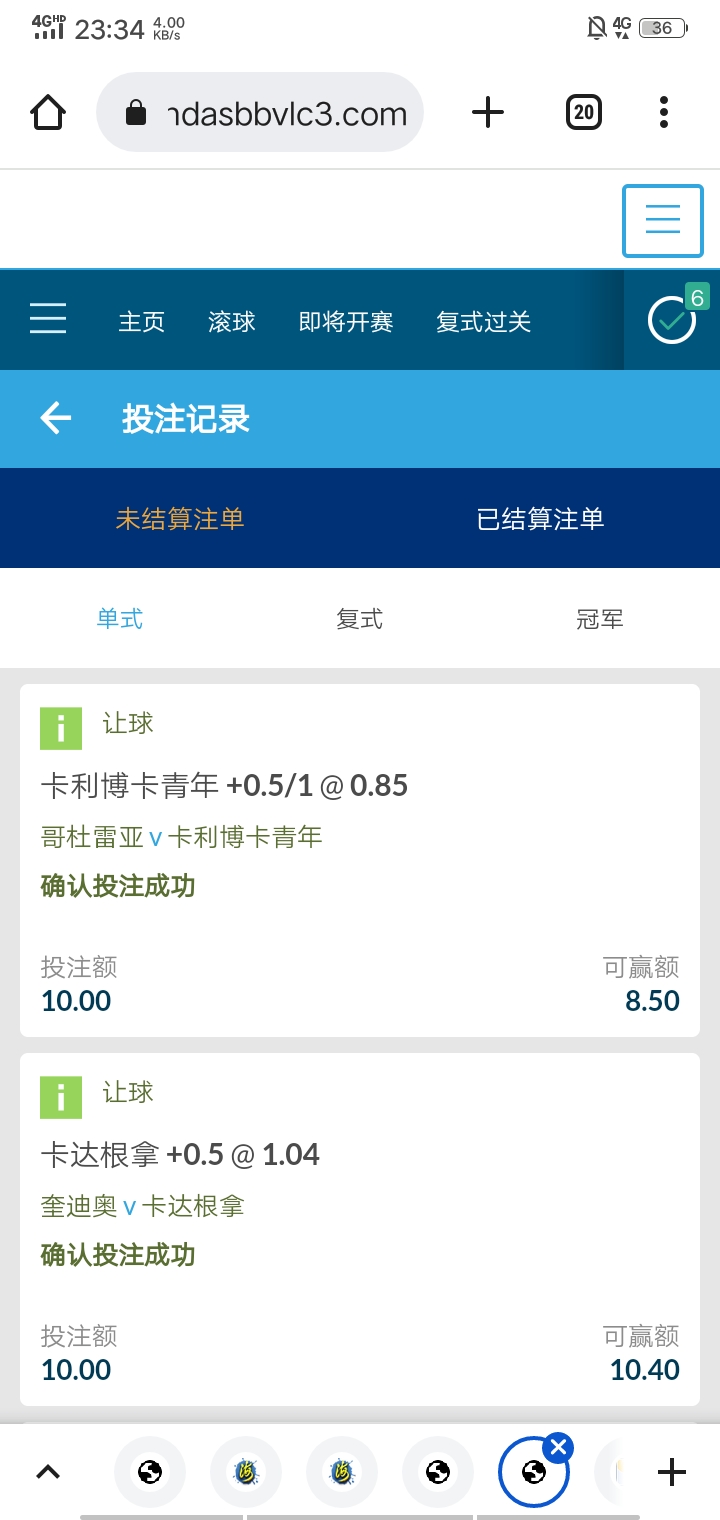
Task: Open the bet slip checkmark with badge 6
Action: [672, 321]
